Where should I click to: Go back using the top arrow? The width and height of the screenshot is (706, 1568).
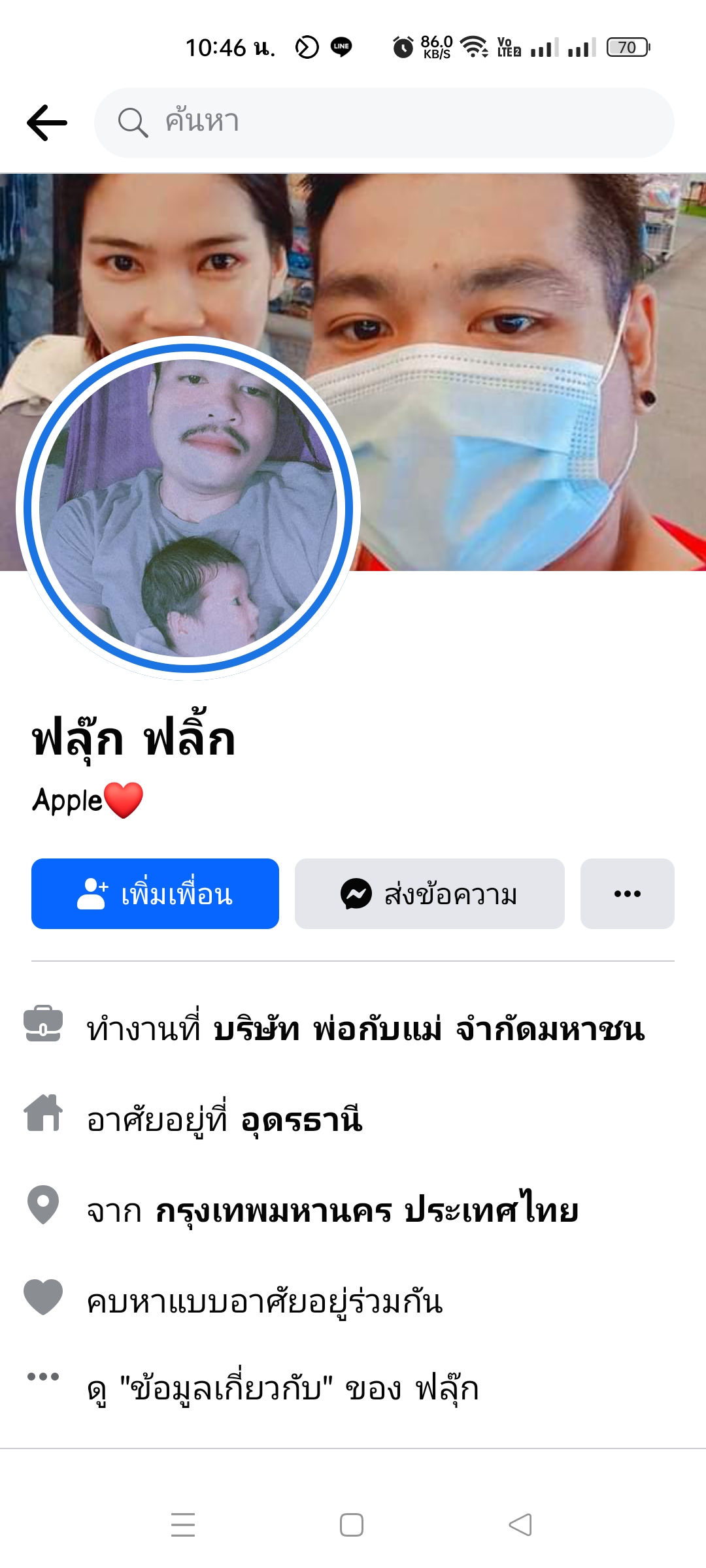pyautogui.click(x=47, y=123)
